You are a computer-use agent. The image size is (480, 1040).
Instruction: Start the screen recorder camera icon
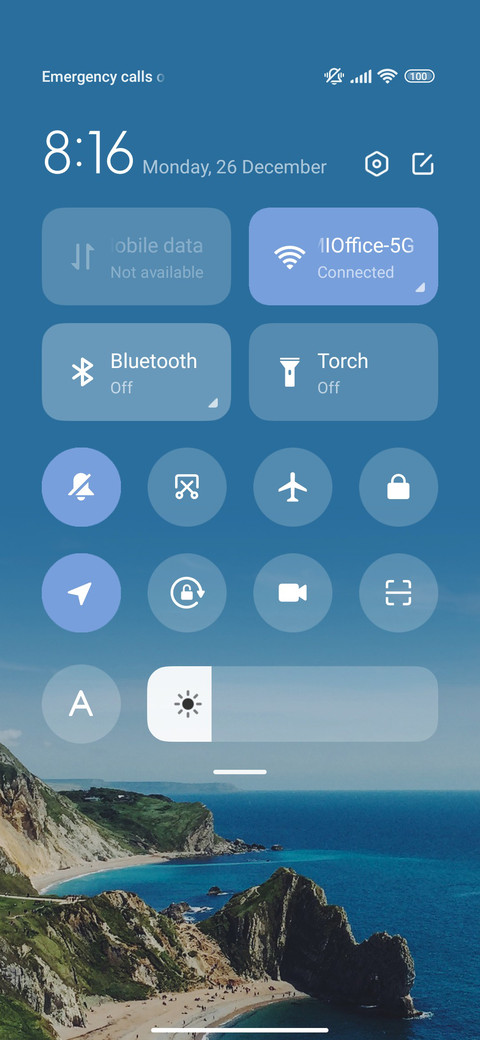click(293, 593)
